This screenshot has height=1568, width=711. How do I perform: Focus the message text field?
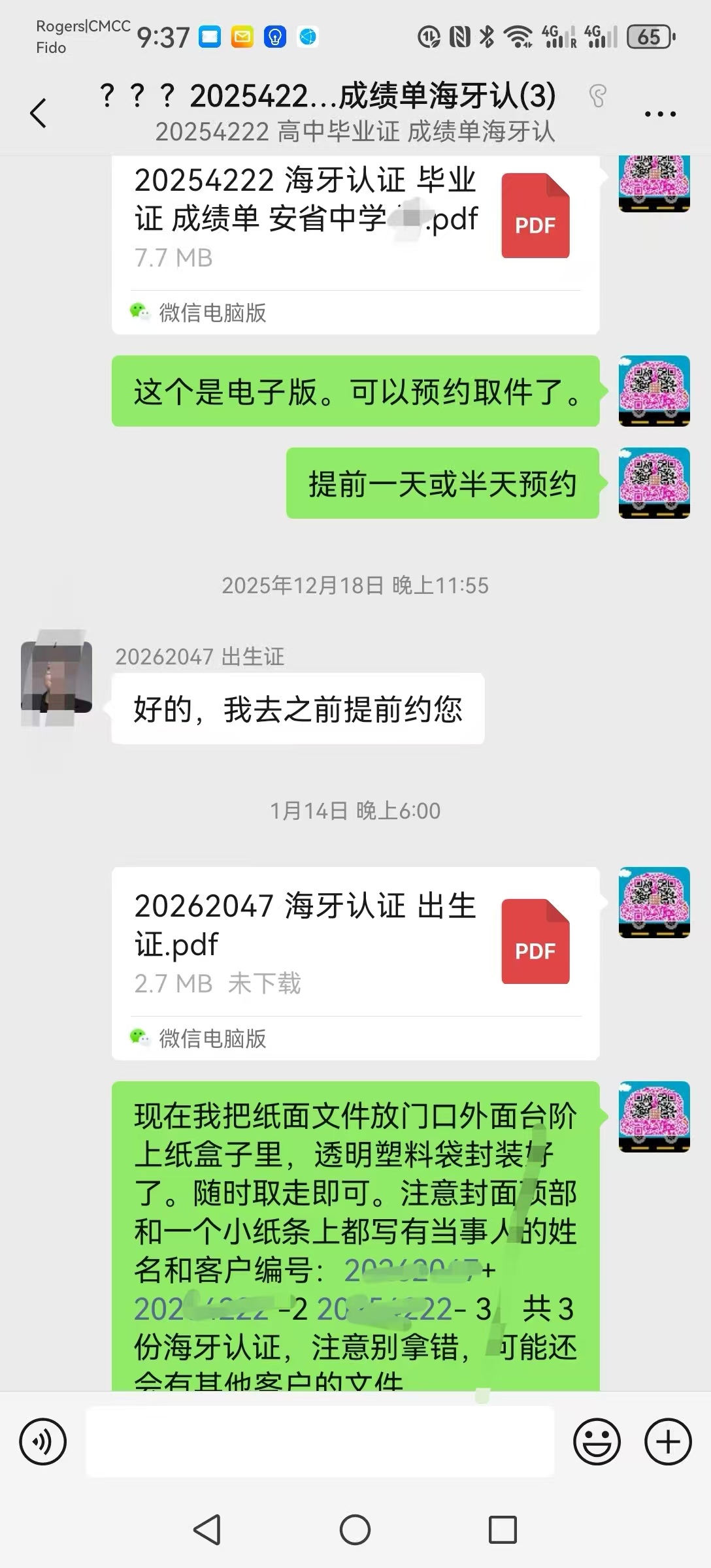click(x=320, y=1441)
